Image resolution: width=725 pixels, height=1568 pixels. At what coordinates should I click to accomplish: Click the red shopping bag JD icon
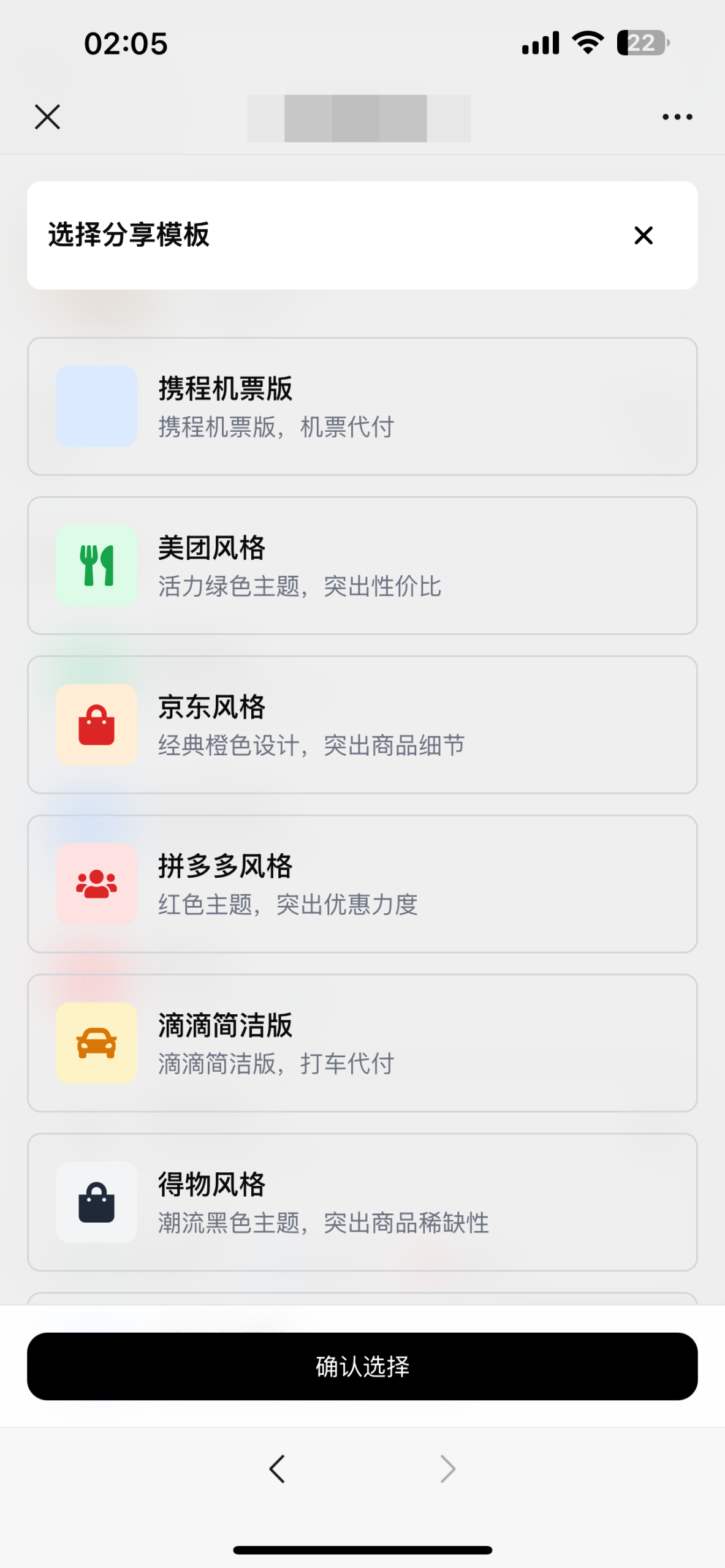[96, 724]
